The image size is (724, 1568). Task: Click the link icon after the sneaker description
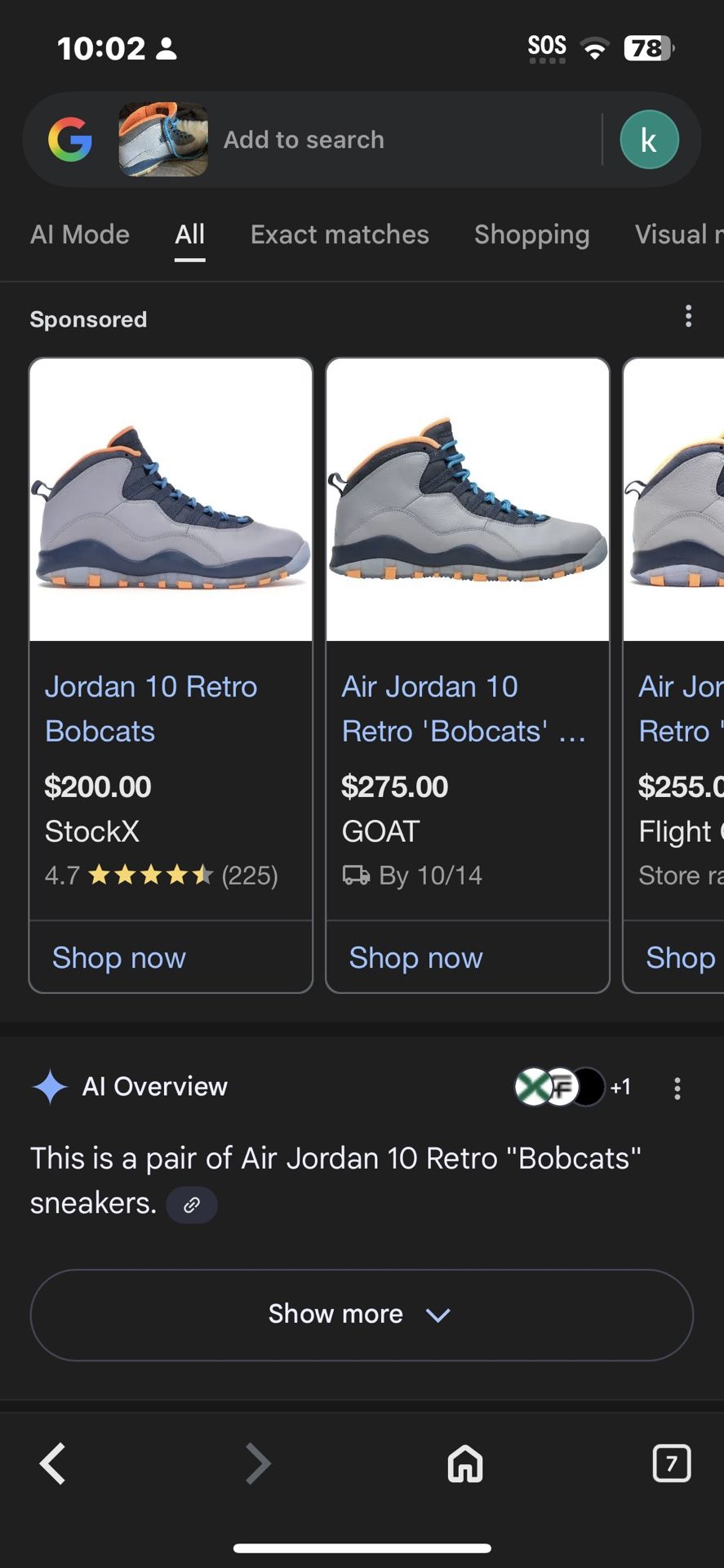[191, 1205]
